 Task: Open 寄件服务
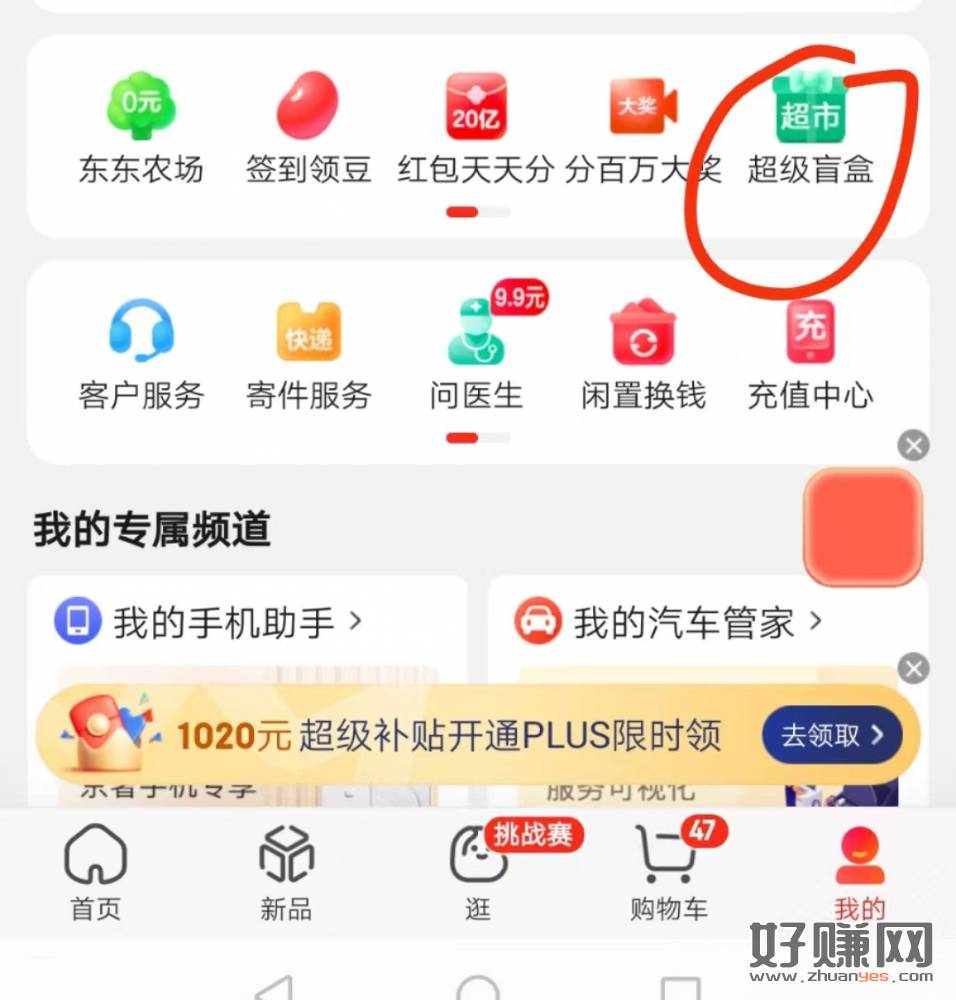(308, 355)
